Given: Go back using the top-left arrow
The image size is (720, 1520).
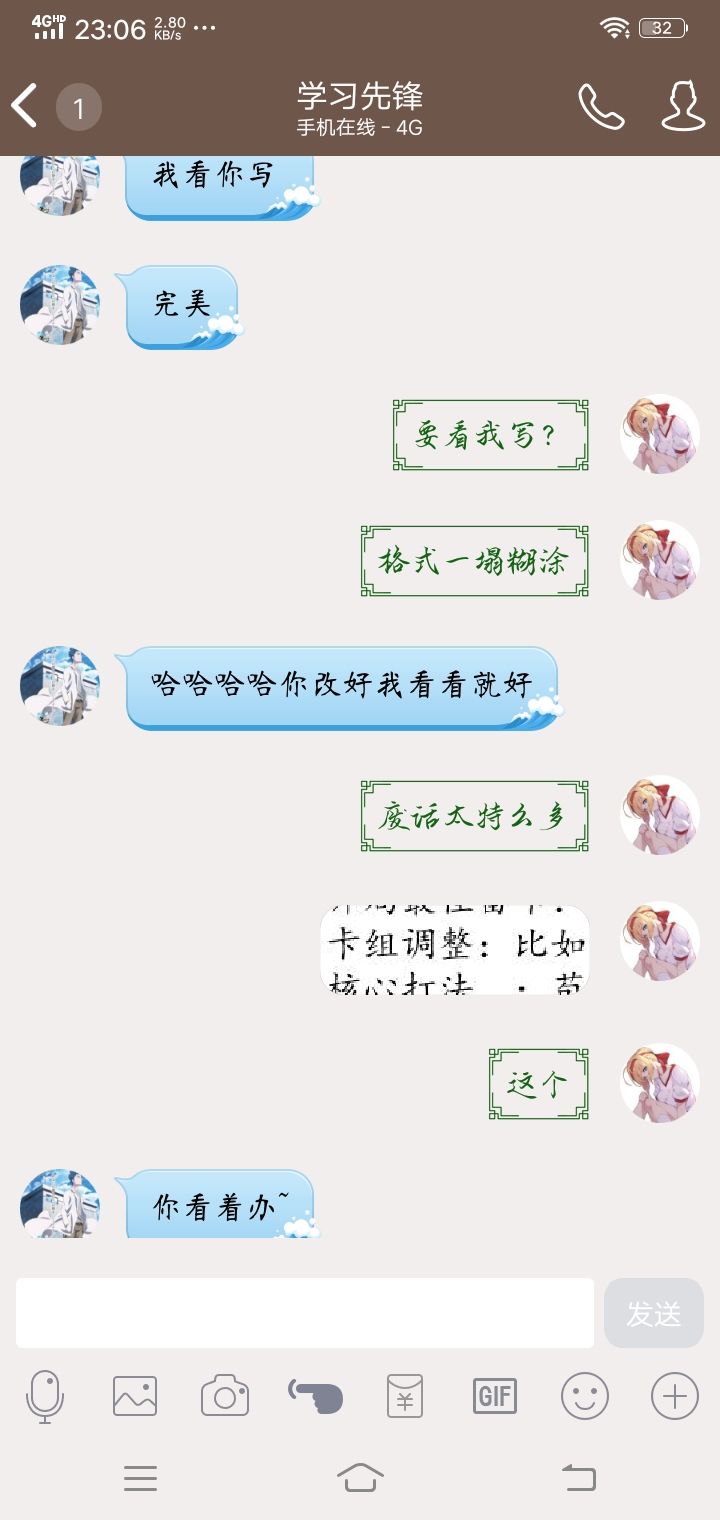Looking at the screenshot, I should coord(25,105).
